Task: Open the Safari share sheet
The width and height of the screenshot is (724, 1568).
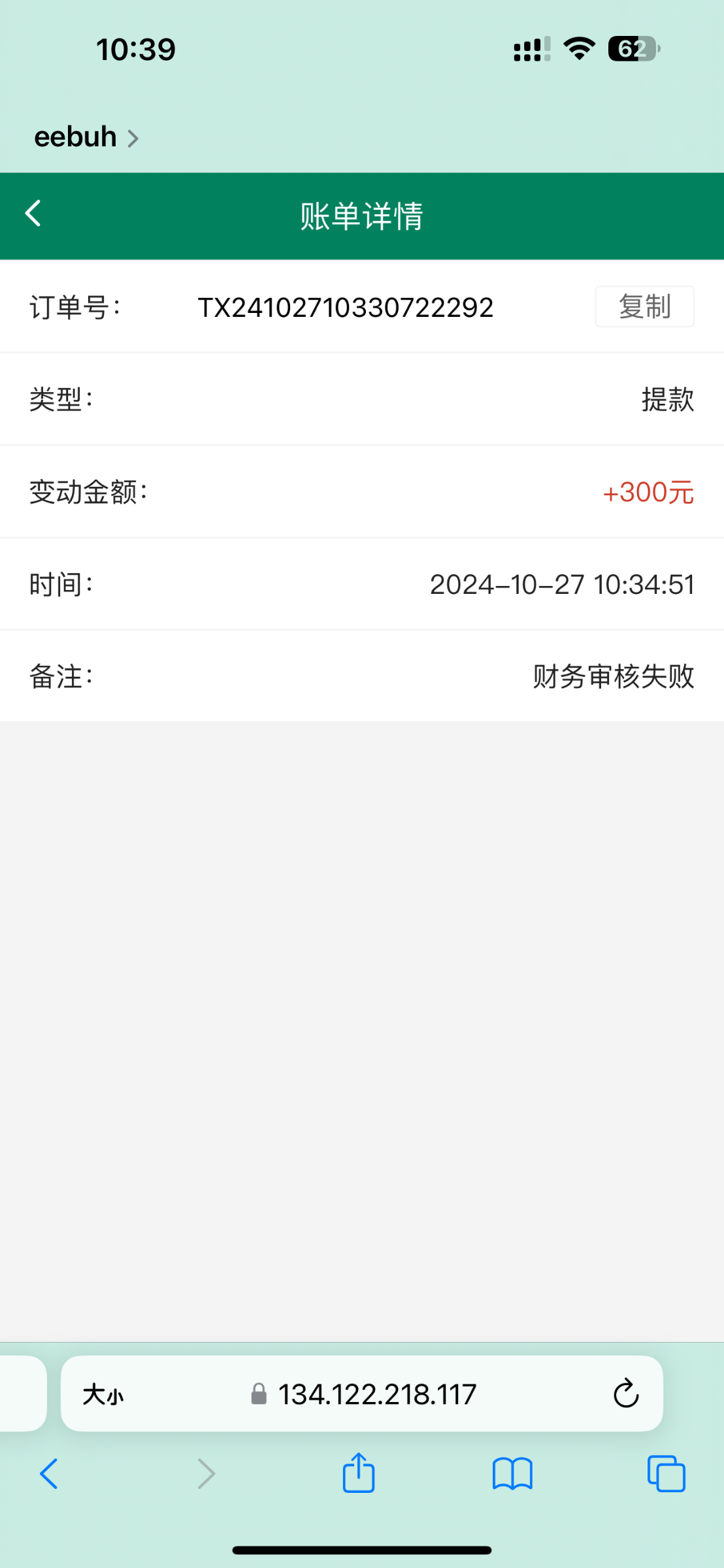Action: pos(359,1473)
